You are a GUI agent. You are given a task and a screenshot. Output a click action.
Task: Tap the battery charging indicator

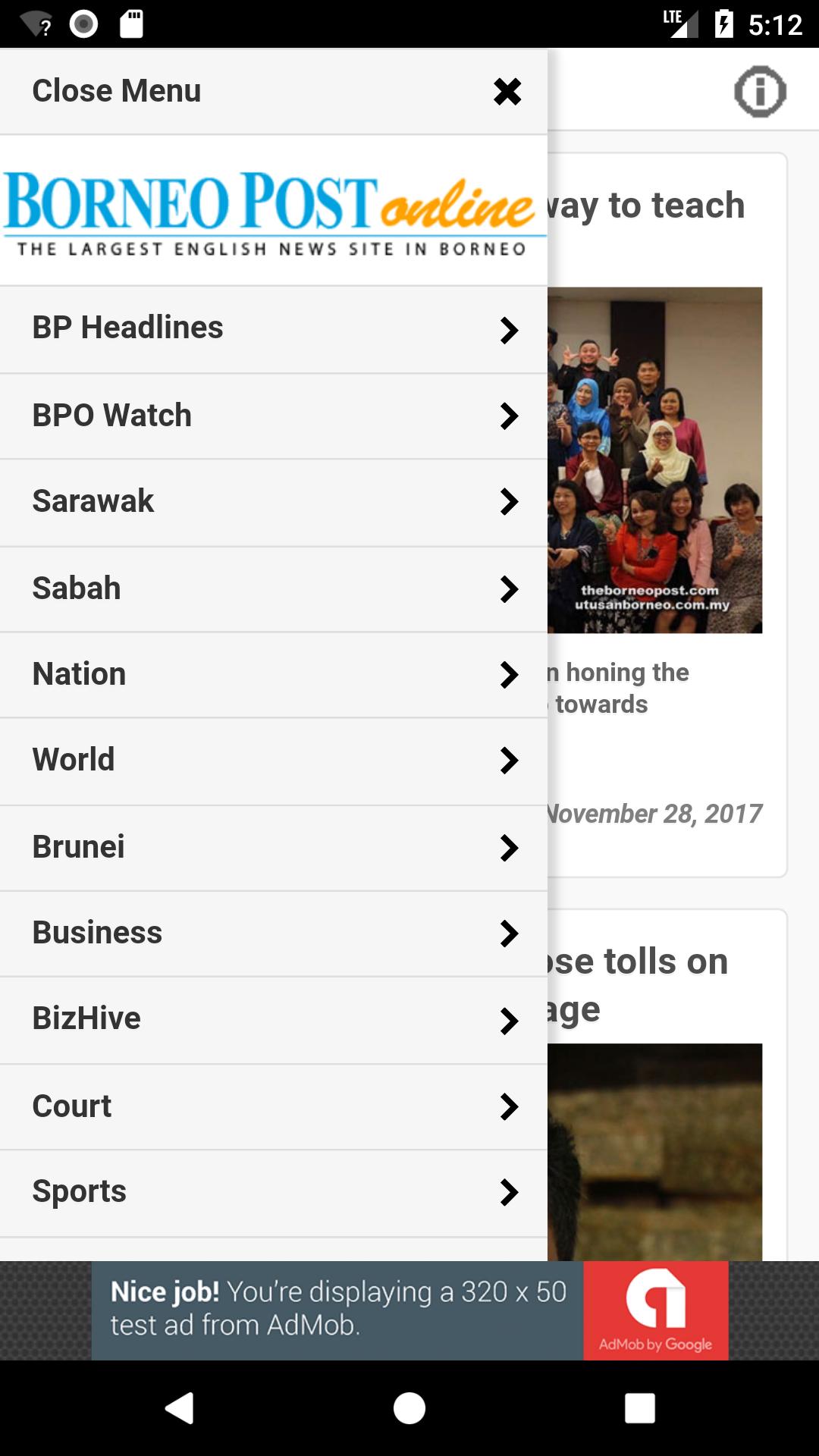point(726,22)
